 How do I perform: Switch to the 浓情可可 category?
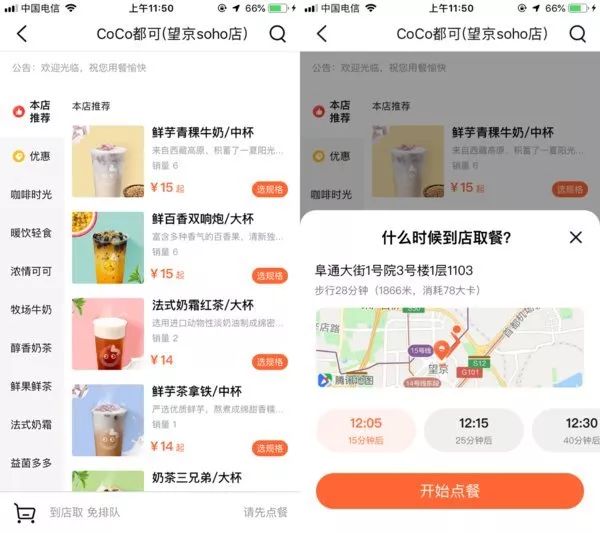click(x=31, y=271)
